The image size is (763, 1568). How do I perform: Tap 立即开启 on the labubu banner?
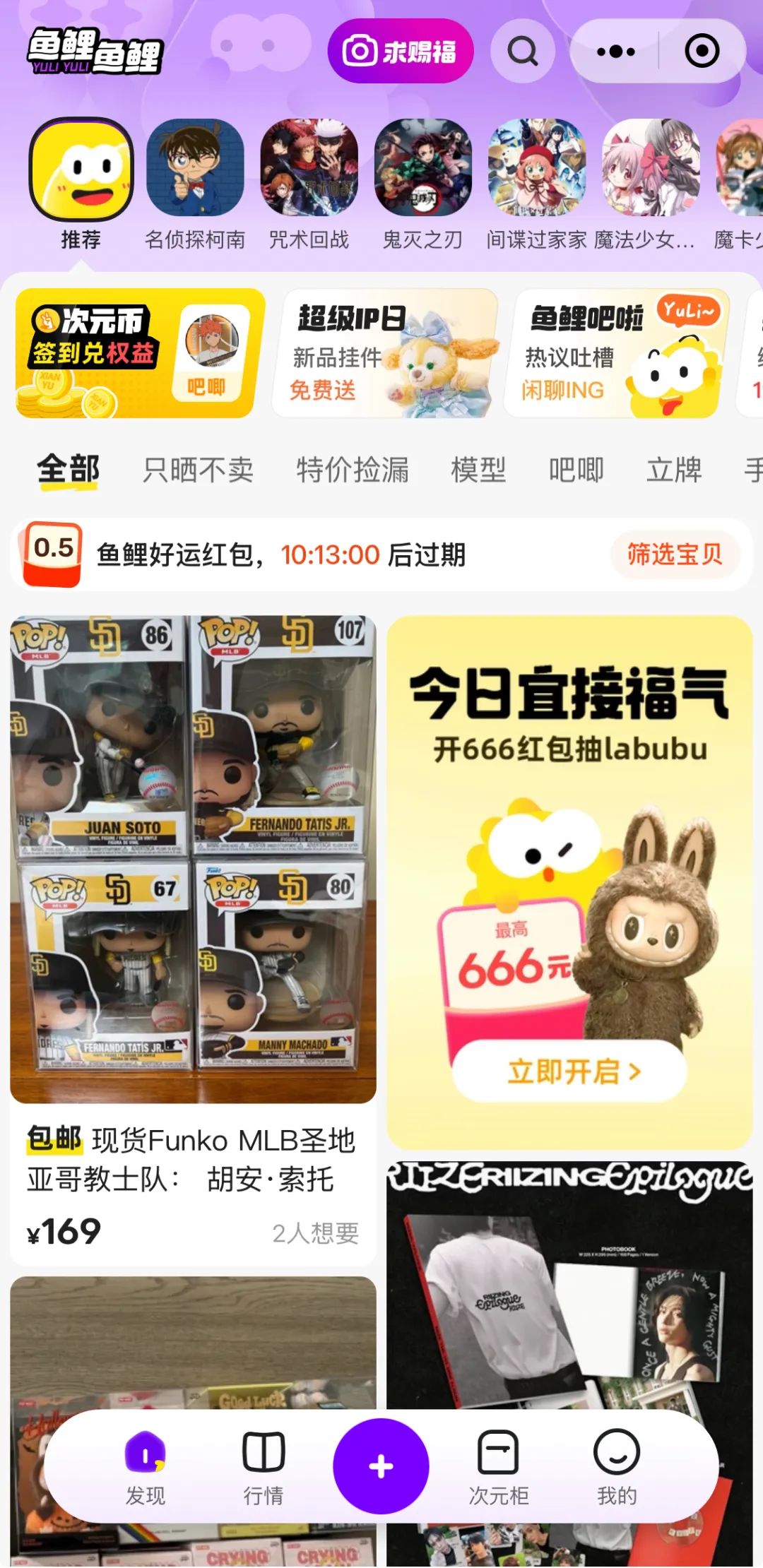coord(569,1071)
